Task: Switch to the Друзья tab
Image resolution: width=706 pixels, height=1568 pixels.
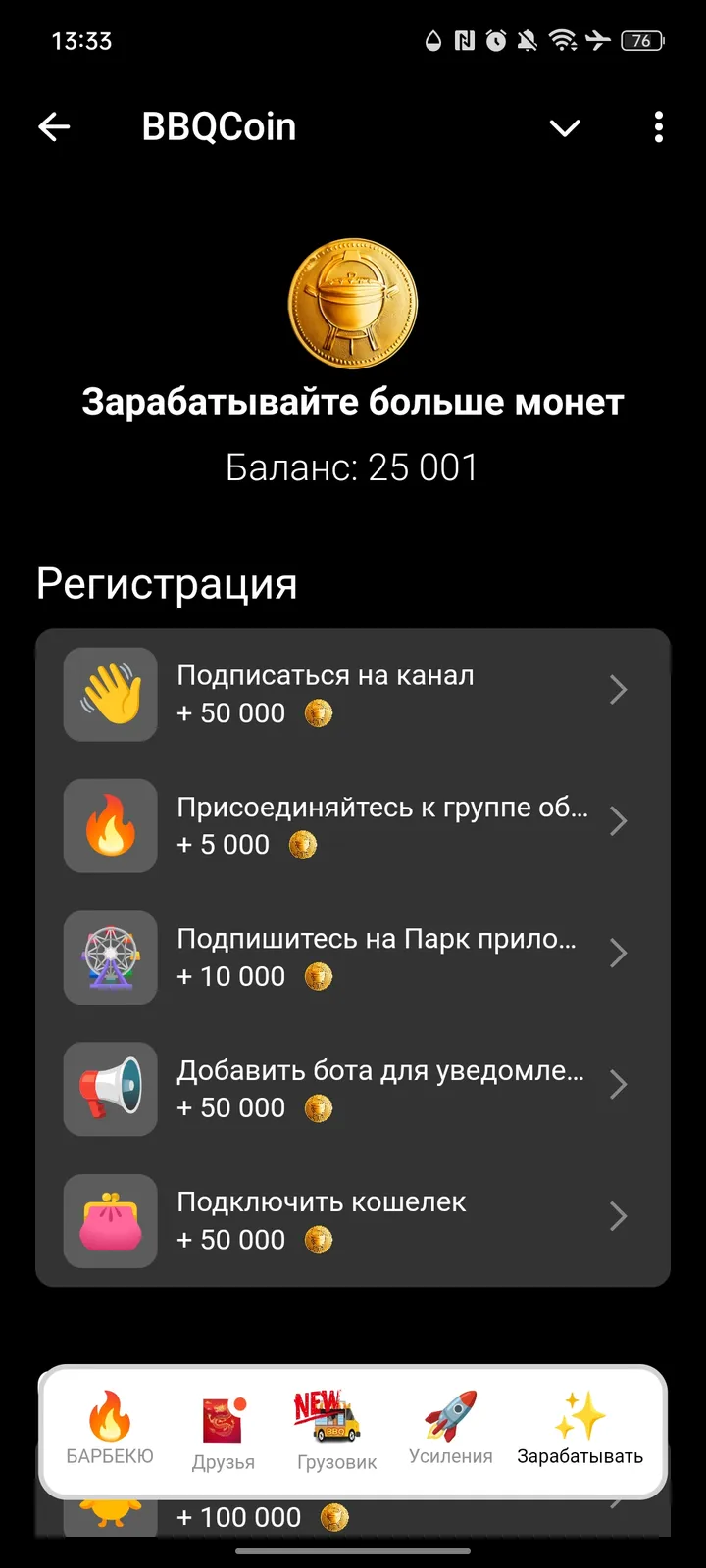Action: pyautogui.click(x=224, y=1431)
